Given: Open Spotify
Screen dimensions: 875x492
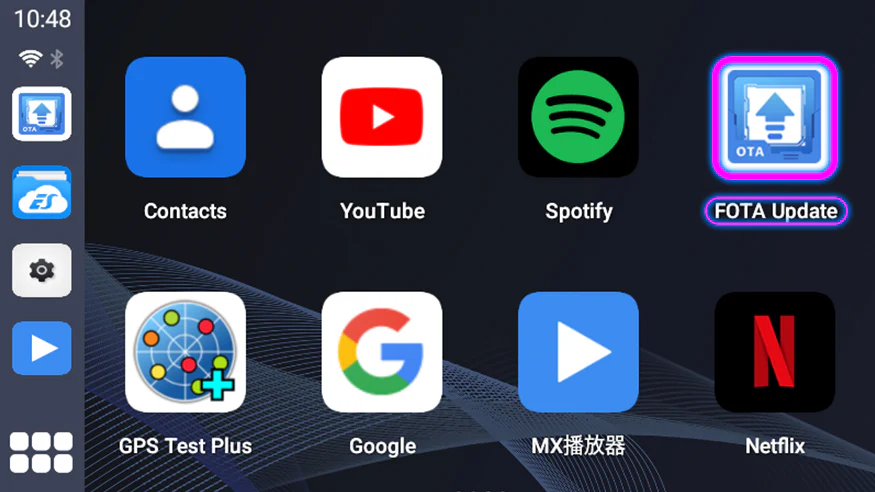Looking at the screenshot, I should [x=578, y=118].
